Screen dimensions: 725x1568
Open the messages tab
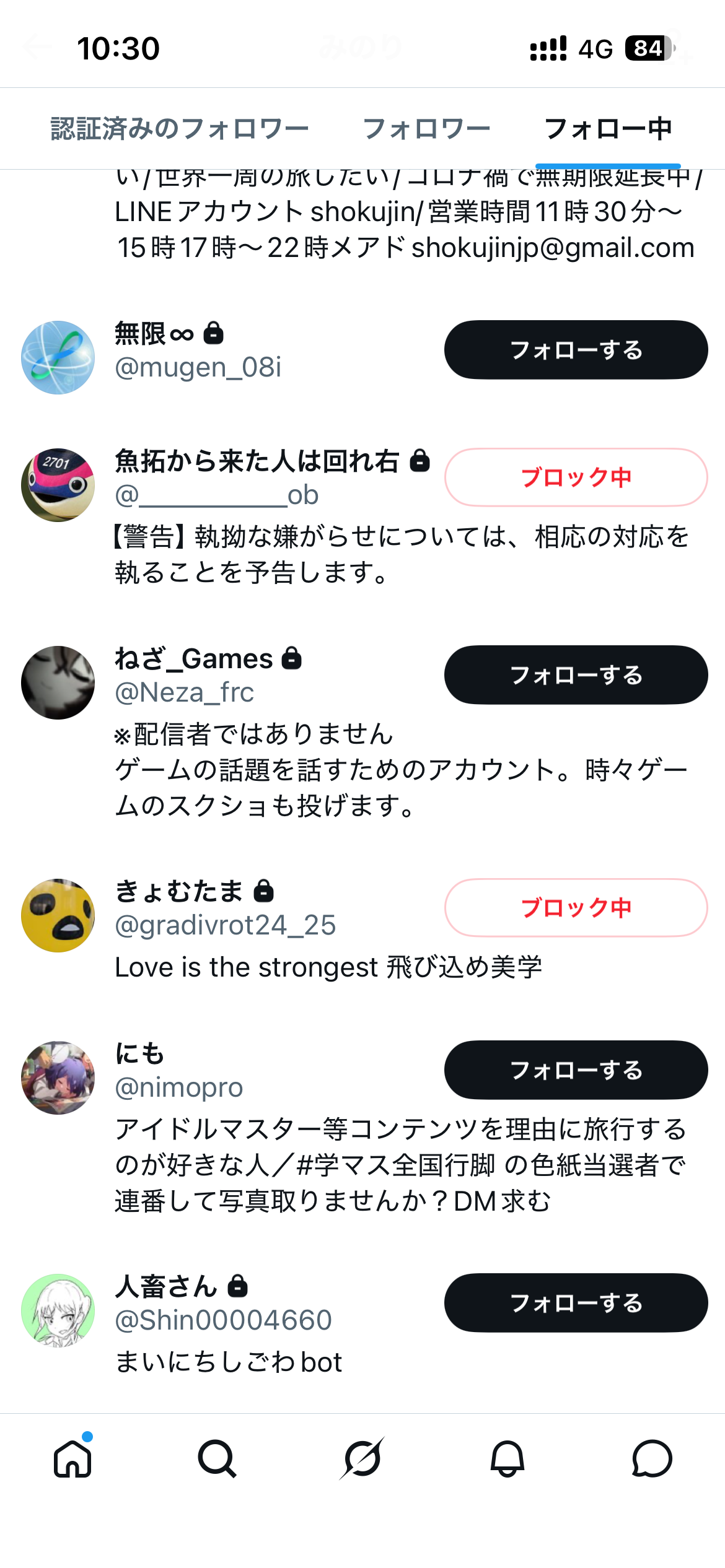[x=652, y=1459]
